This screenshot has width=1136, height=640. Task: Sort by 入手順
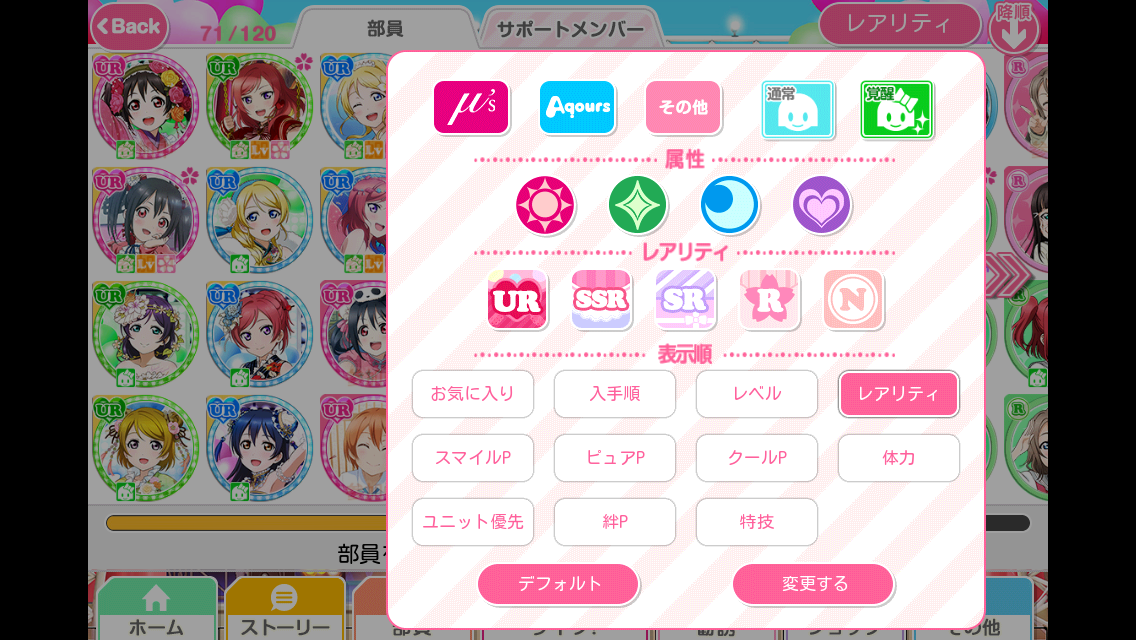(615, 394)
